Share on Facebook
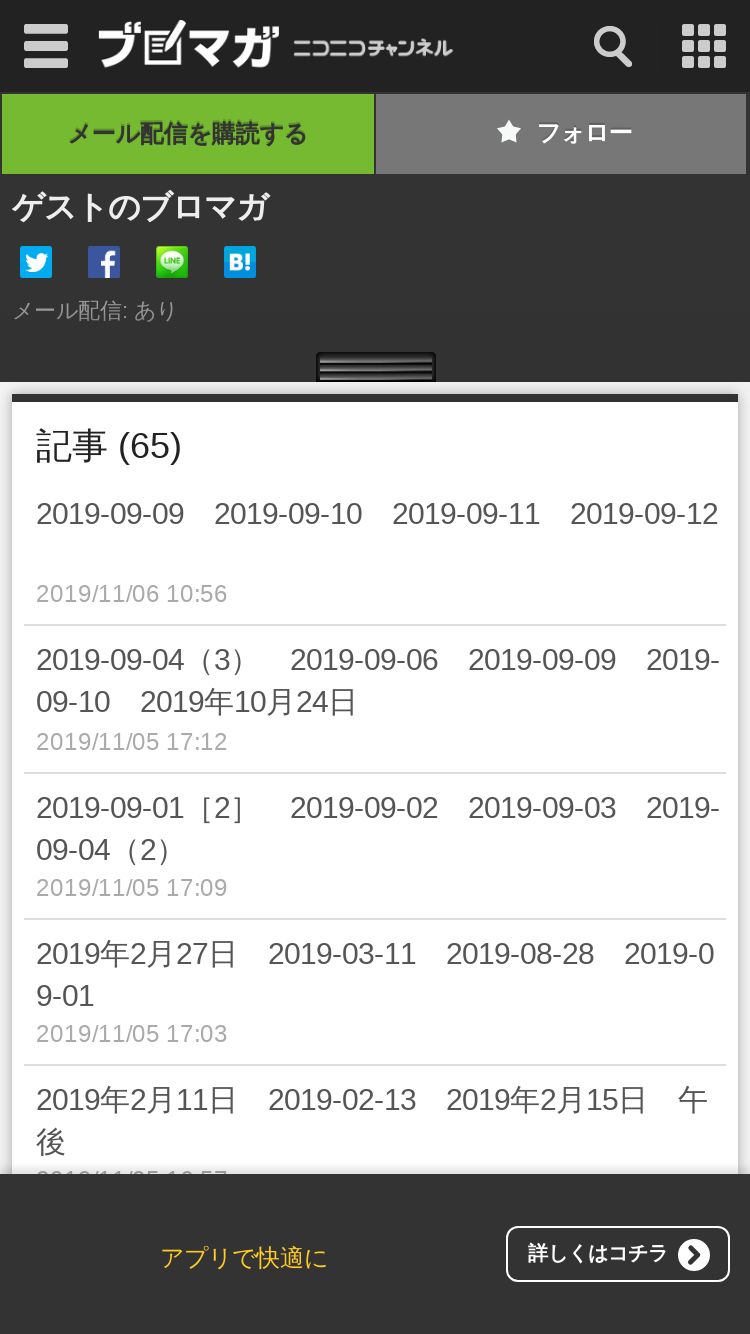Screen dimensions: 750x1334 point(104,262)
